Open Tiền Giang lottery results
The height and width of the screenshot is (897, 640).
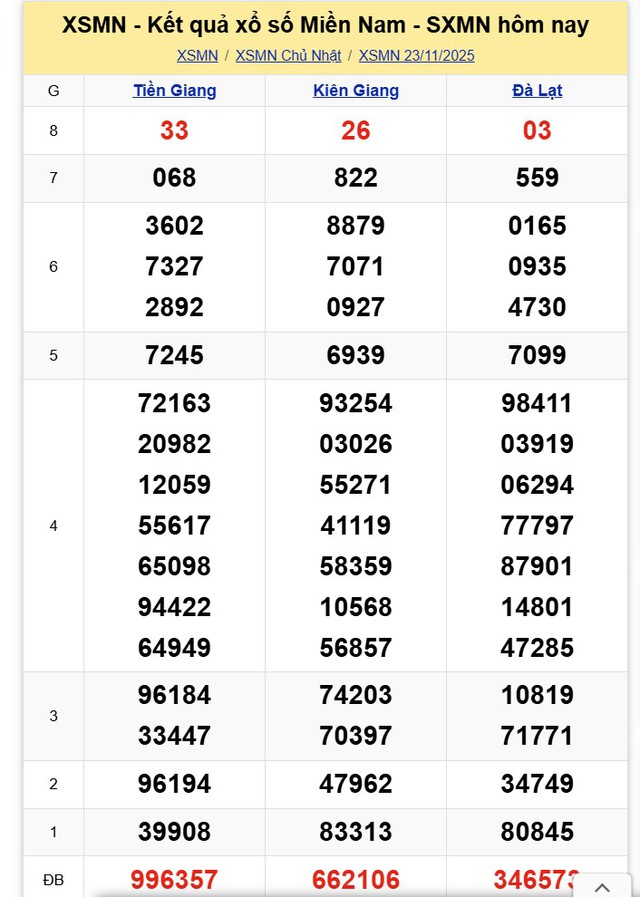pos(174,91)
